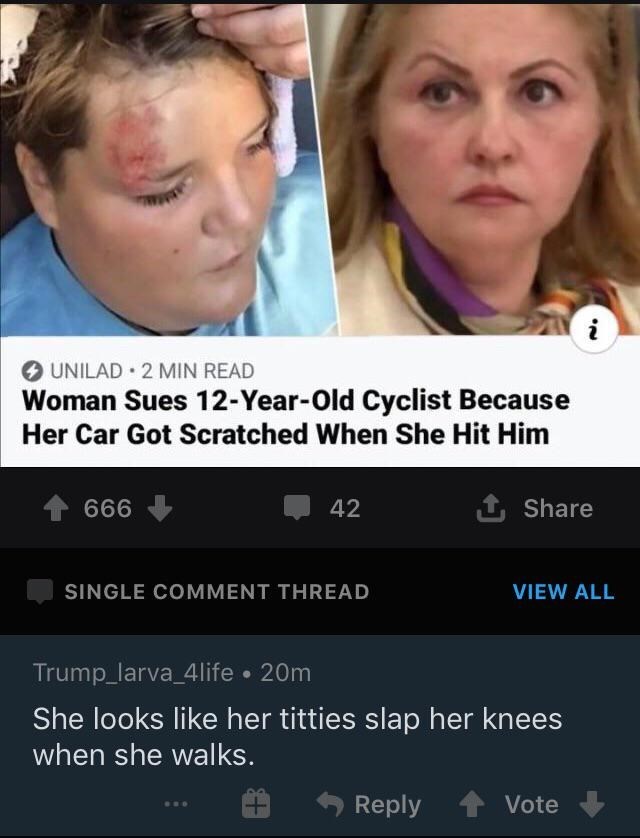Open the UNILAD article about the cyclist
The image size is (640, 838).
pos(295,418)
